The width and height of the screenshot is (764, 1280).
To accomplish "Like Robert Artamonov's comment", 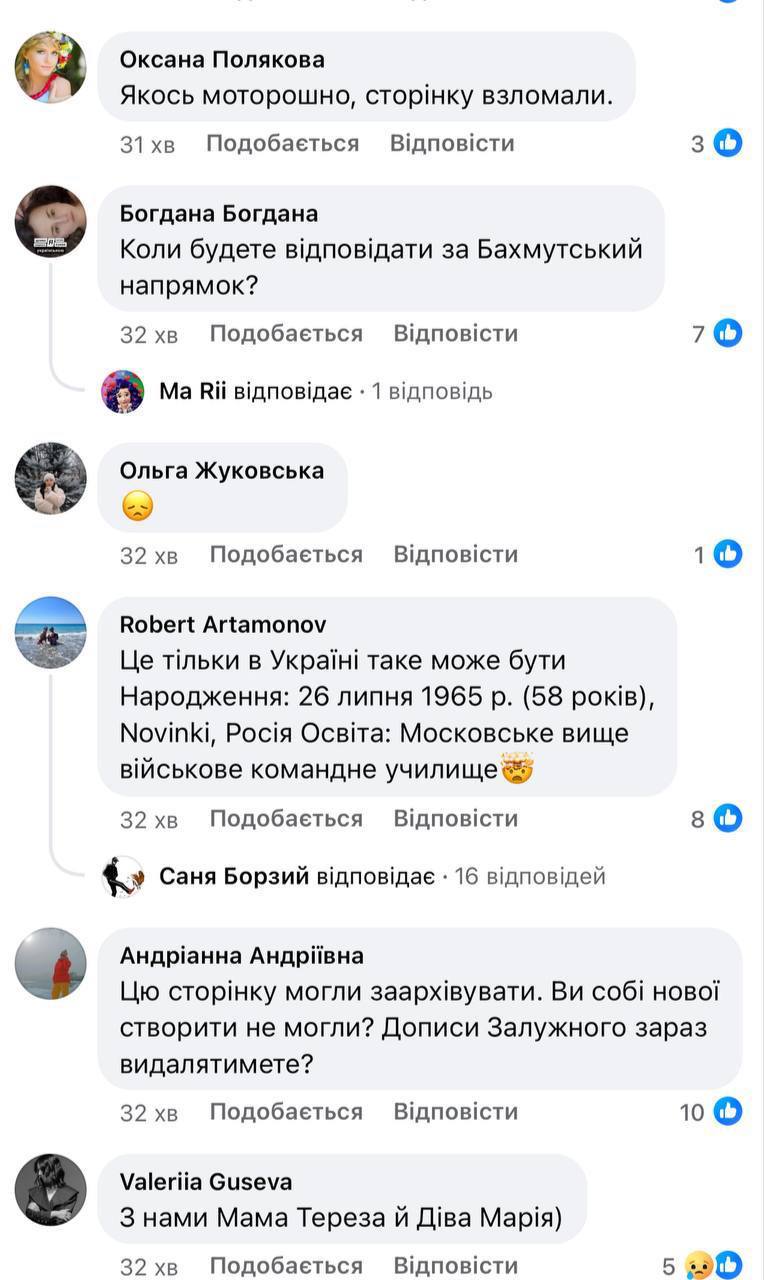I will pos(286,819).
